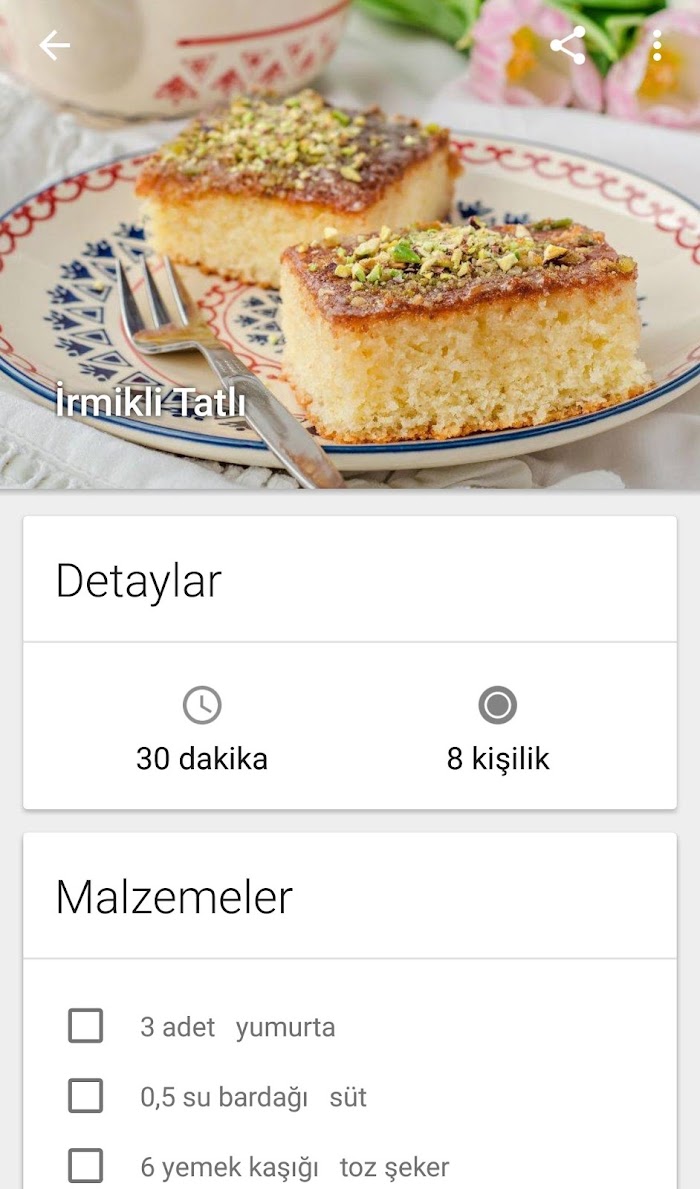The width and height of the screenshot is (700, 1189).
Task: Tick the 0,5 su bardağı süt checkbox
Action: click(86, 1096)
